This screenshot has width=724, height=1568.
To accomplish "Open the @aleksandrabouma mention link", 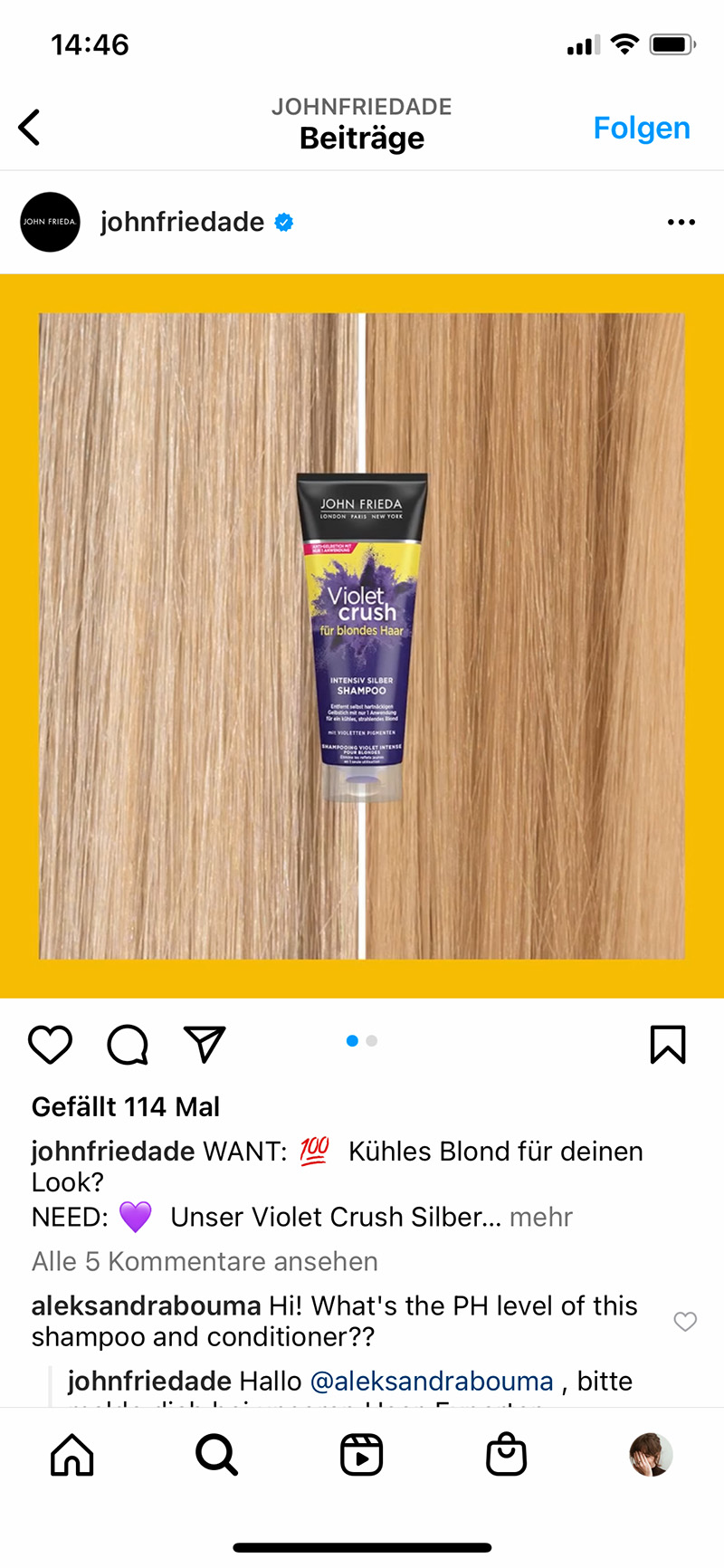I will point(432,1382).
